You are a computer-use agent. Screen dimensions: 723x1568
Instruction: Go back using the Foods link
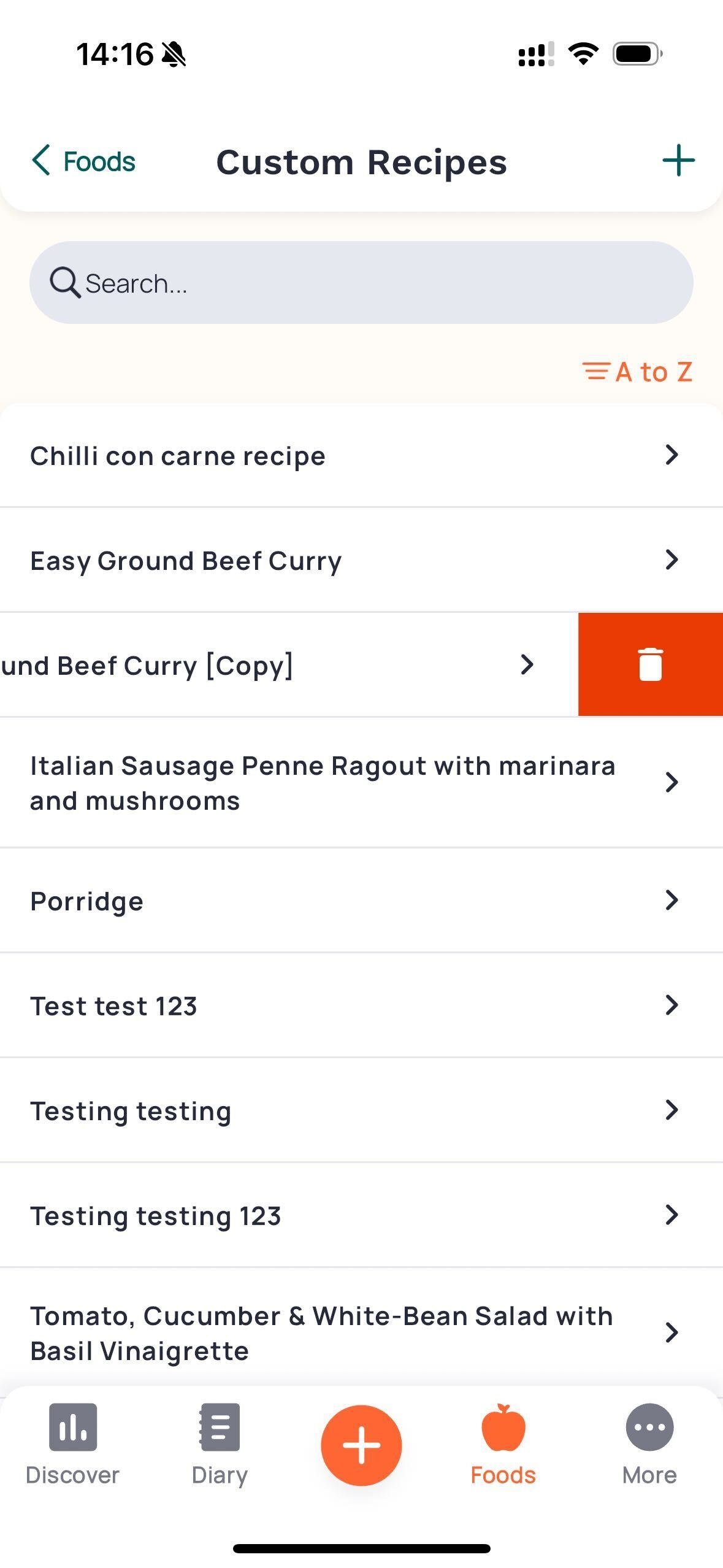click(83, 161)
